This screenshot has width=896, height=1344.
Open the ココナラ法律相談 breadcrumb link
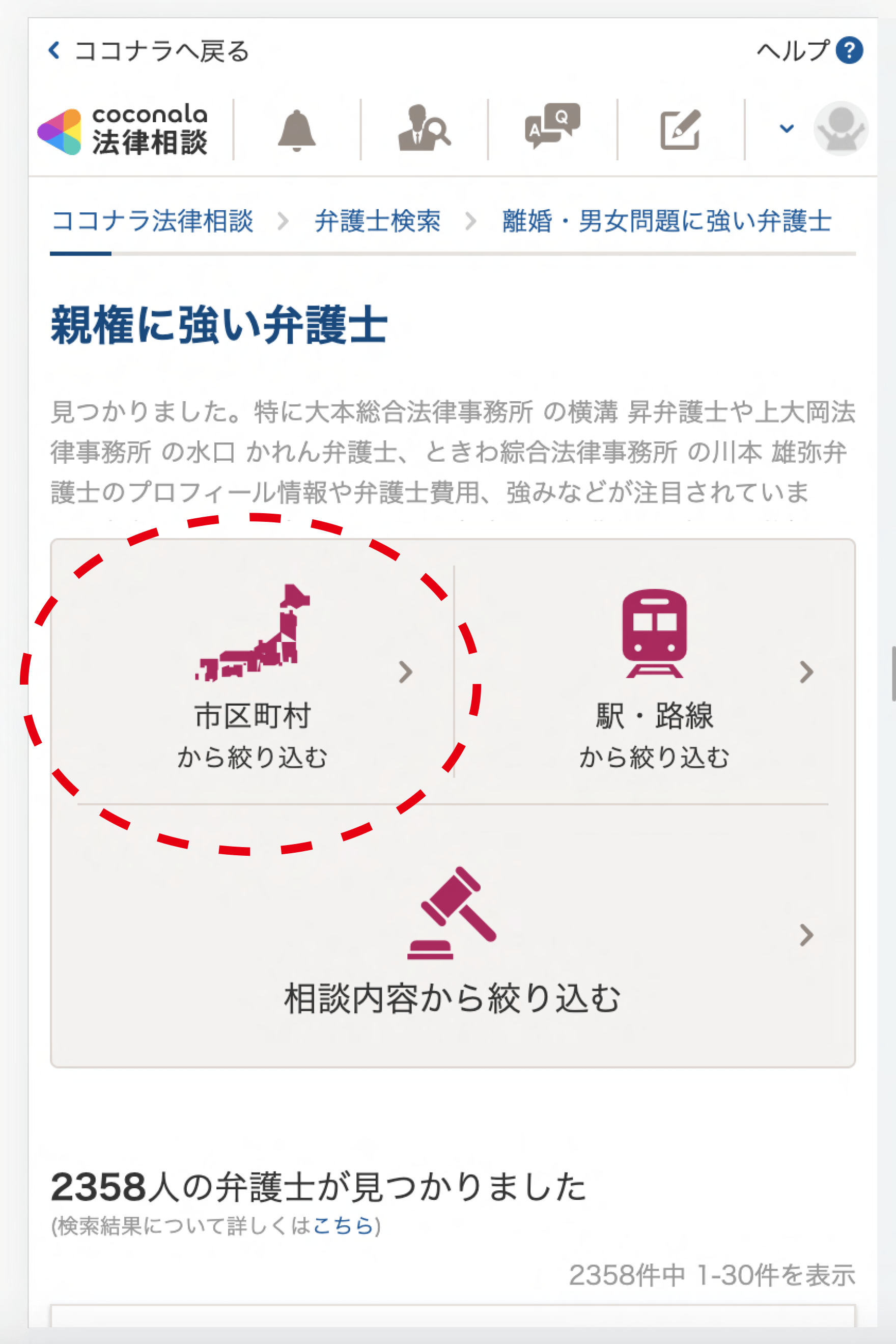[x=152, y=221]
